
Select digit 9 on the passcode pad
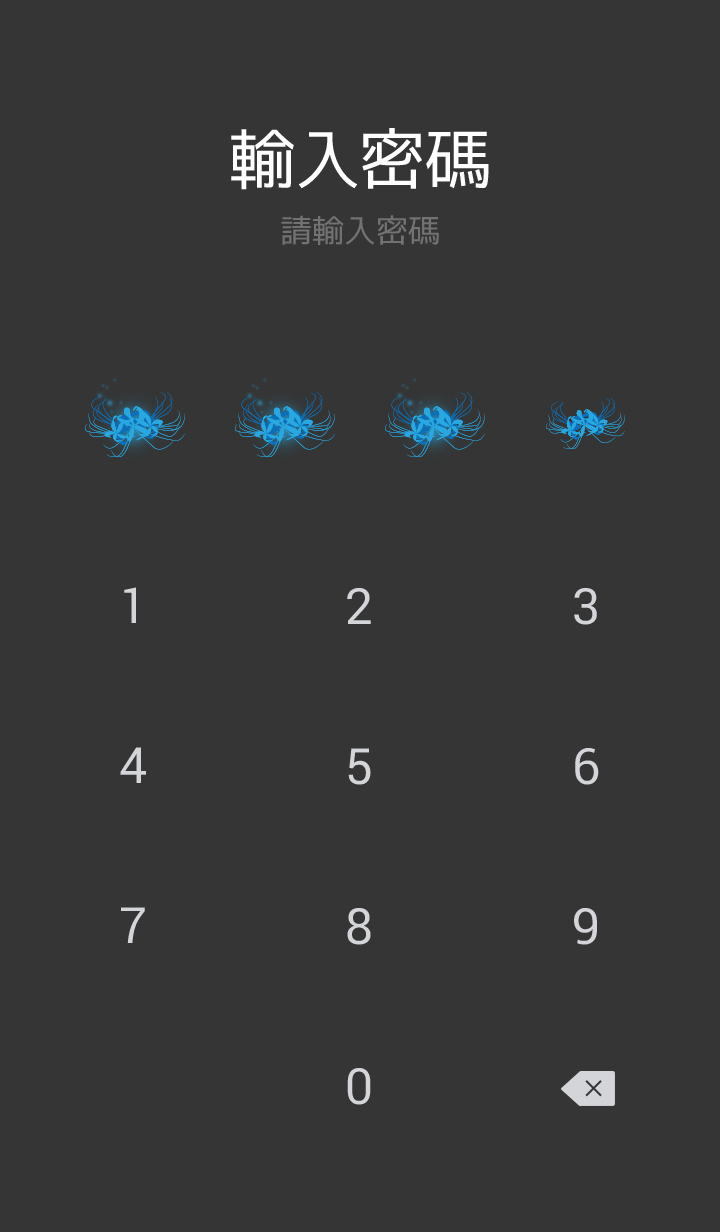[586, 927]
